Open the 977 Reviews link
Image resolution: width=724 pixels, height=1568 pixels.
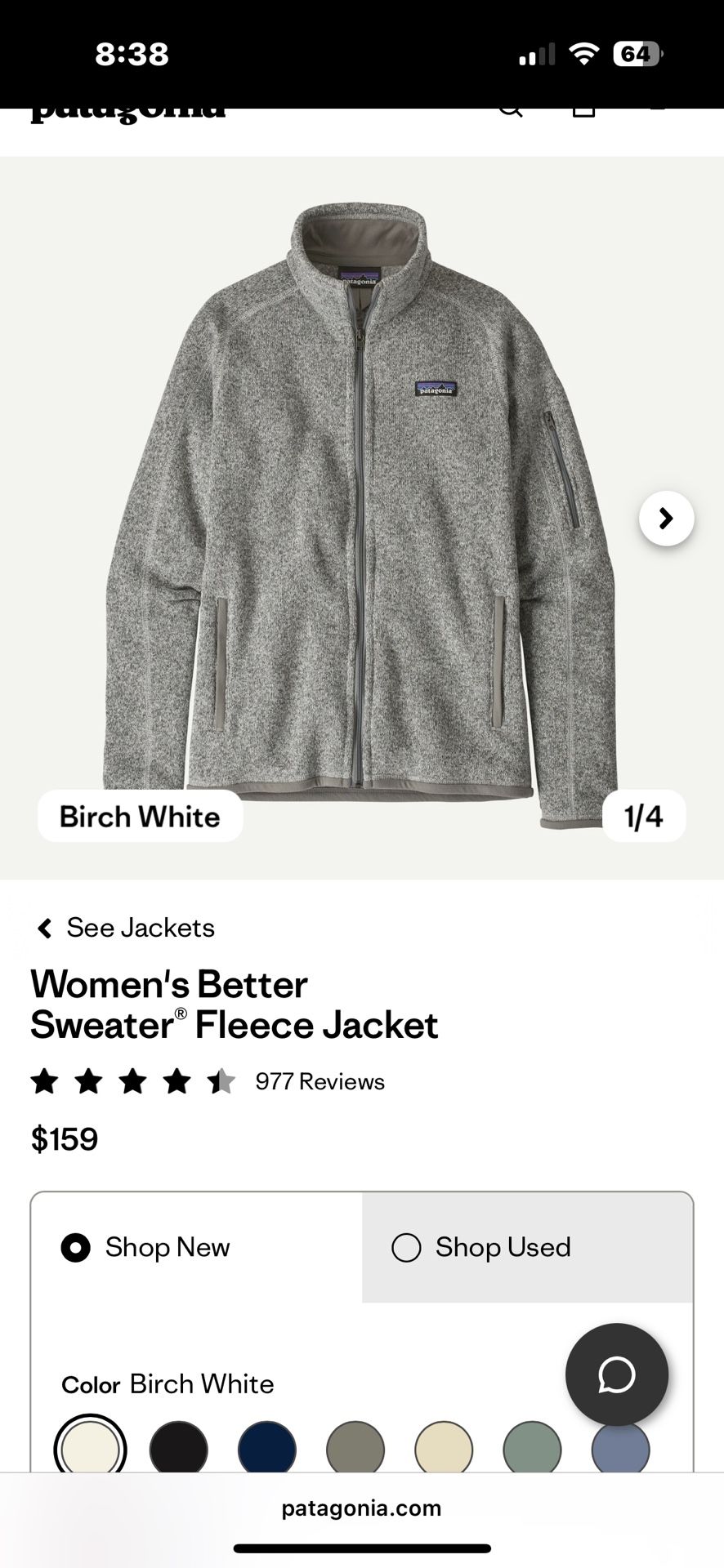pyautogui.click(x=320, y=1081)
